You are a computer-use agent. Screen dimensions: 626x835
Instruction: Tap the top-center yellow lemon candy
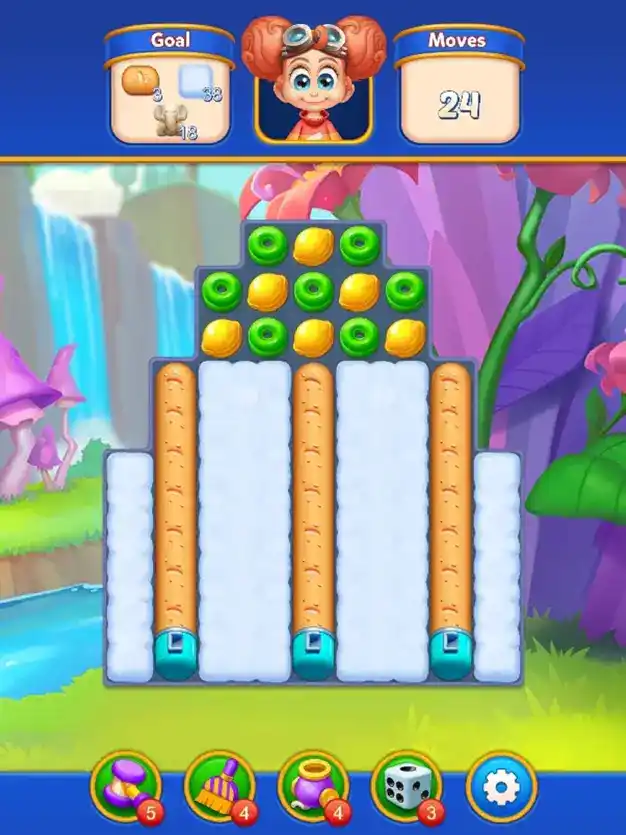pyautogui.click(x=313, y=245)
